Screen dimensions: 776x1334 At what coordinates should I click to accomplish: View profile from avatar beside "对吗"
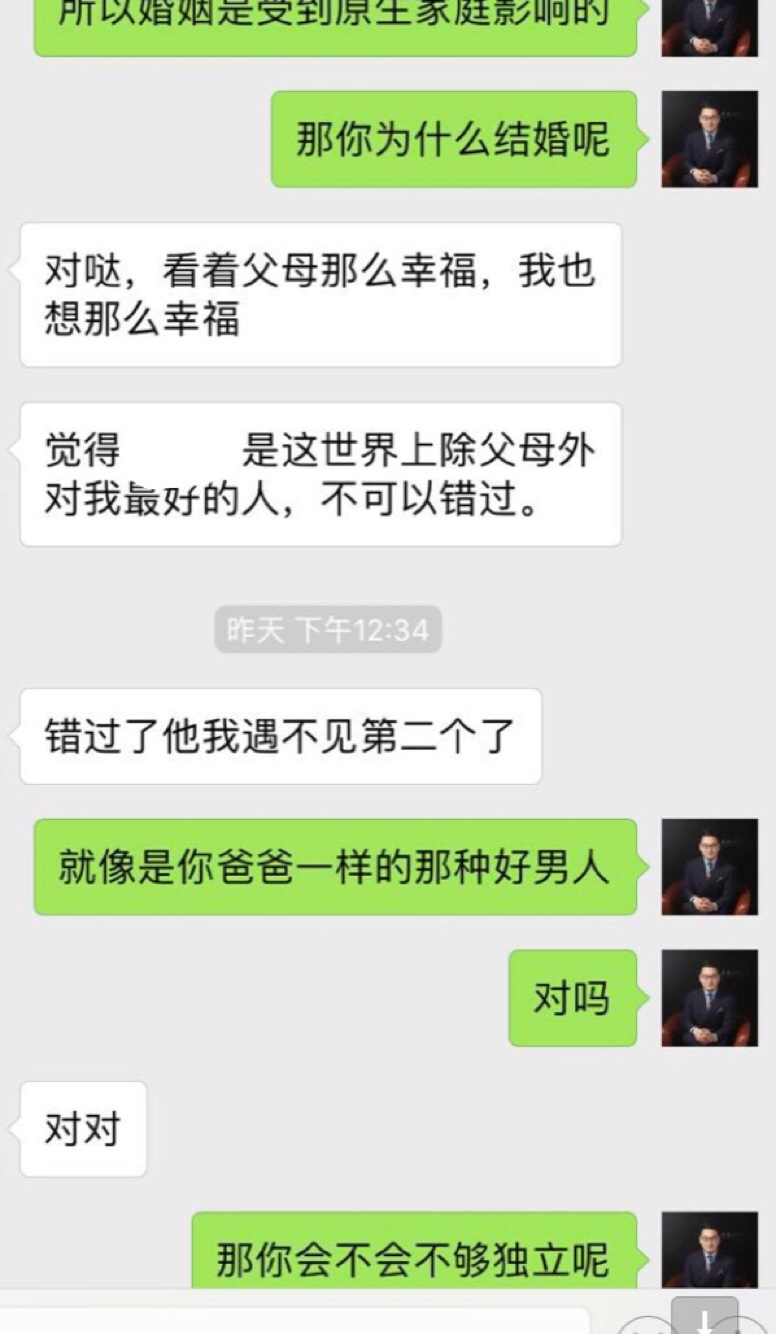click(x=709, y=998)
